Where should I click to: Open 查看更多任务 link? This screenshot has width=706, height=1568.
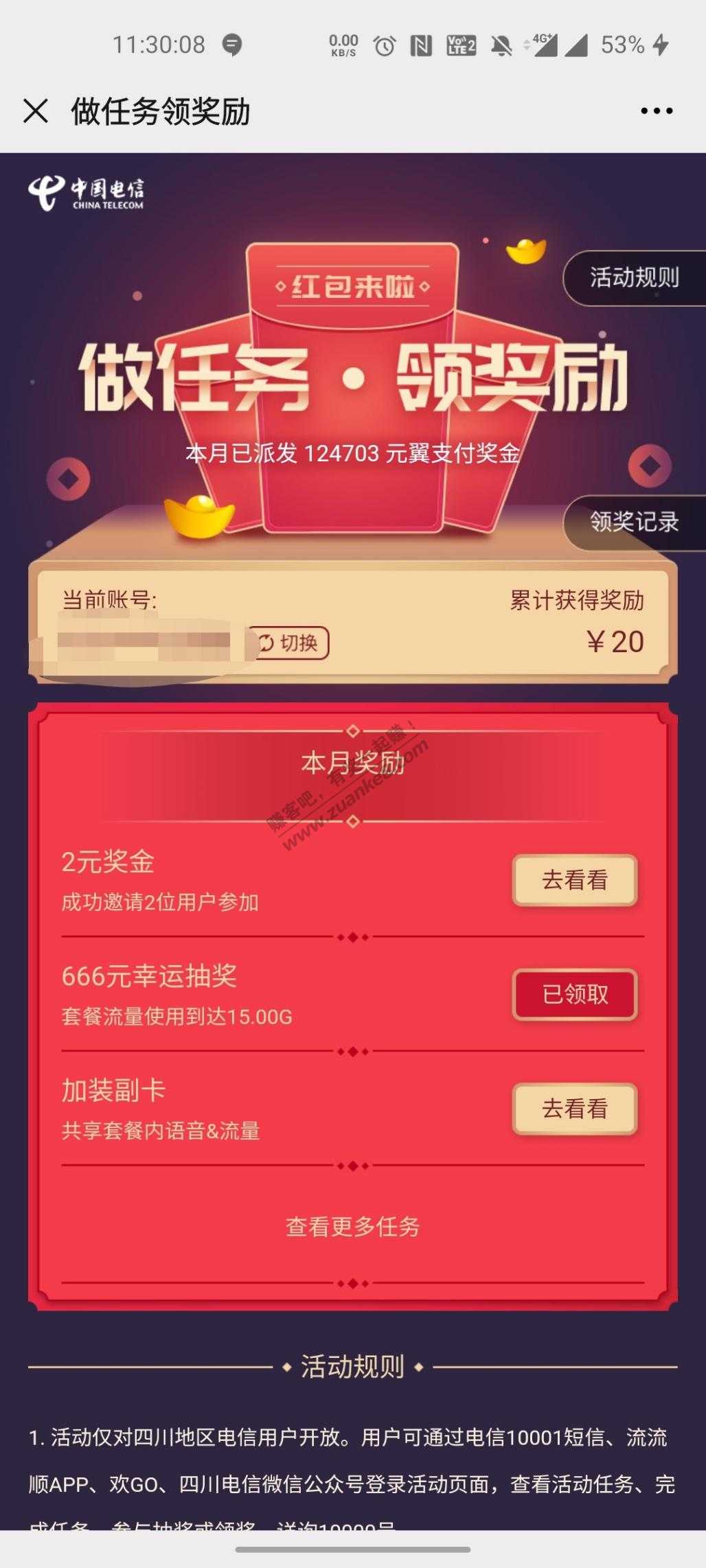pos(352,1226)
